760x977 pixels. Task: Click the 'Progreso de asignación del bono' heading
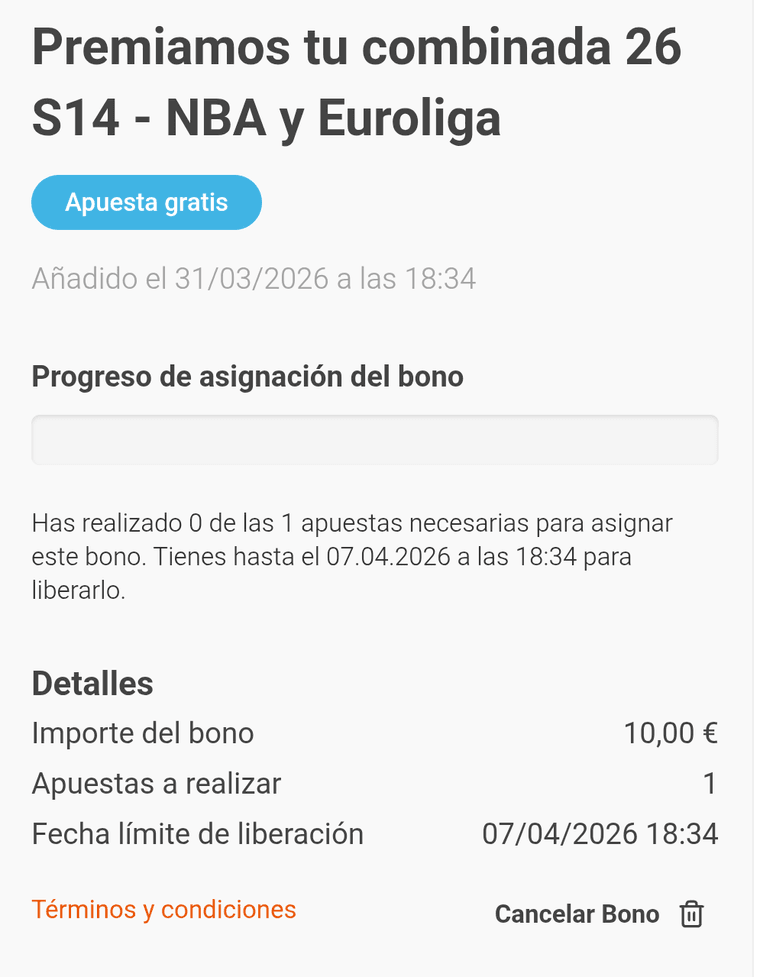(x=247, y=377)
